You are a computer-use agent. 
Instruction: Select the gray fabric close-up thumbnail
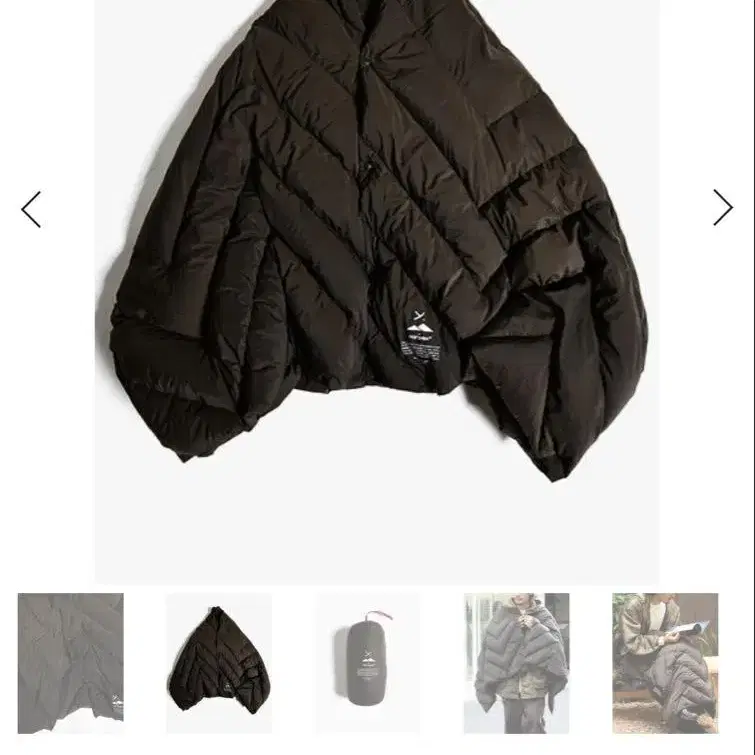pos(71,663)
